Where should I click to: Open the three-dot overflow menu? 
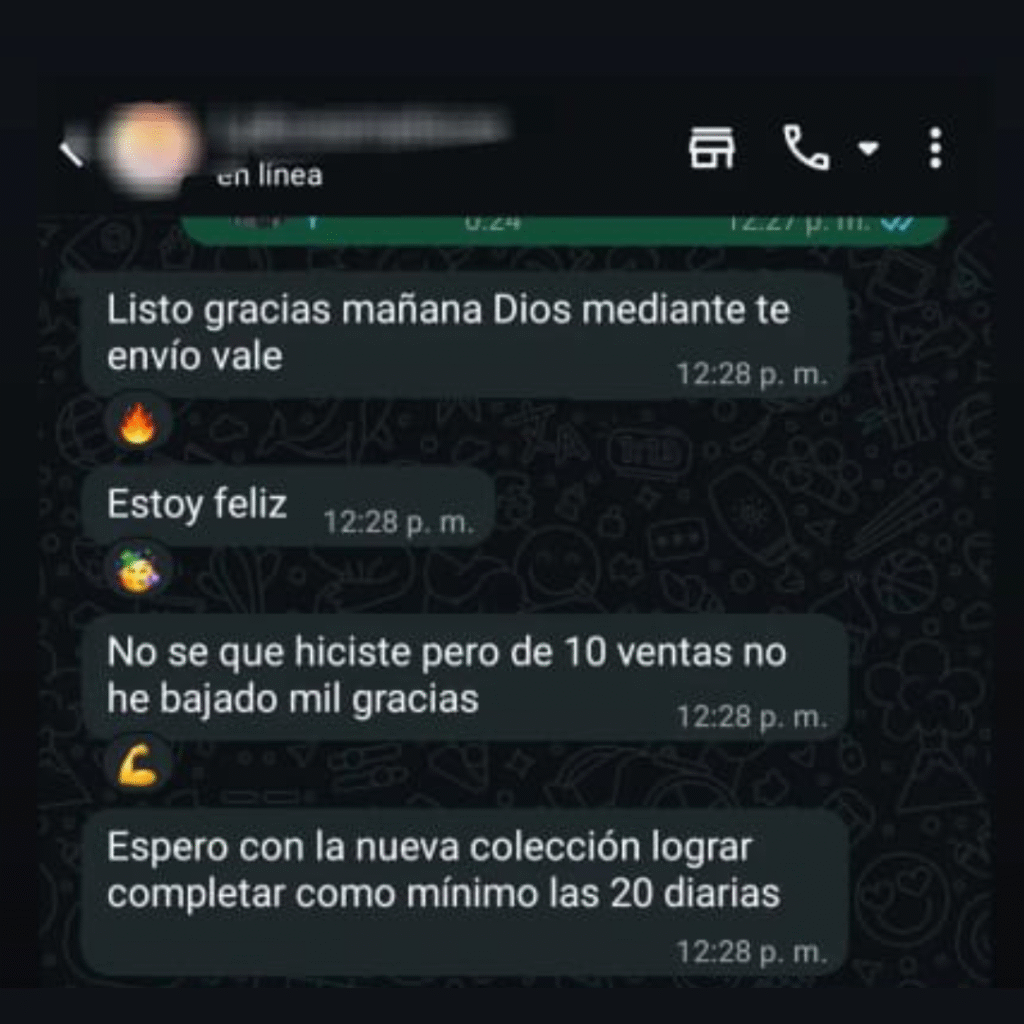click(935, 149)
